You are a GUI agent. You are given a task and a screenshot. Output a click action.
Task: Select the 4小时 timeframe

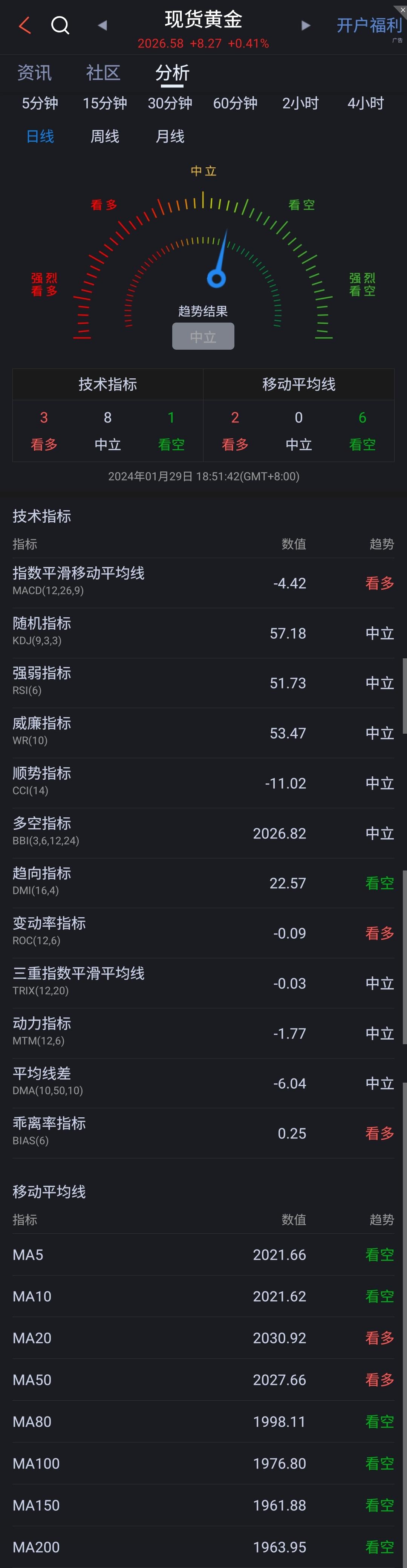366,104
